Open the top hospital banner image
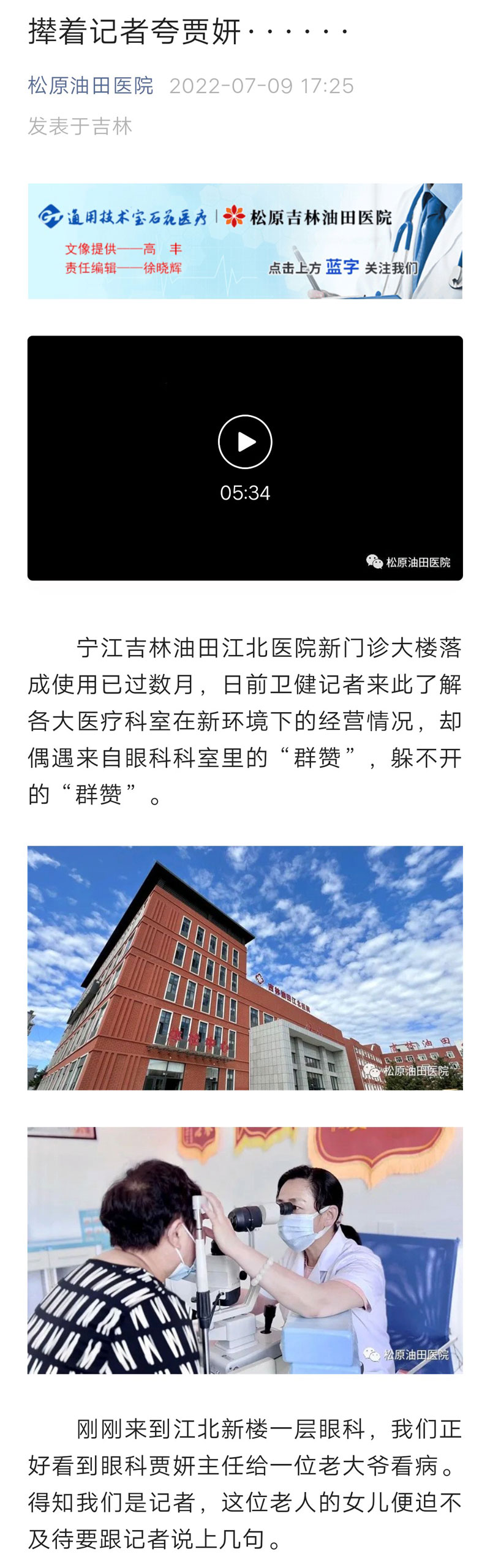Viewport: 490px width, 1568px height. pos(245,241)
